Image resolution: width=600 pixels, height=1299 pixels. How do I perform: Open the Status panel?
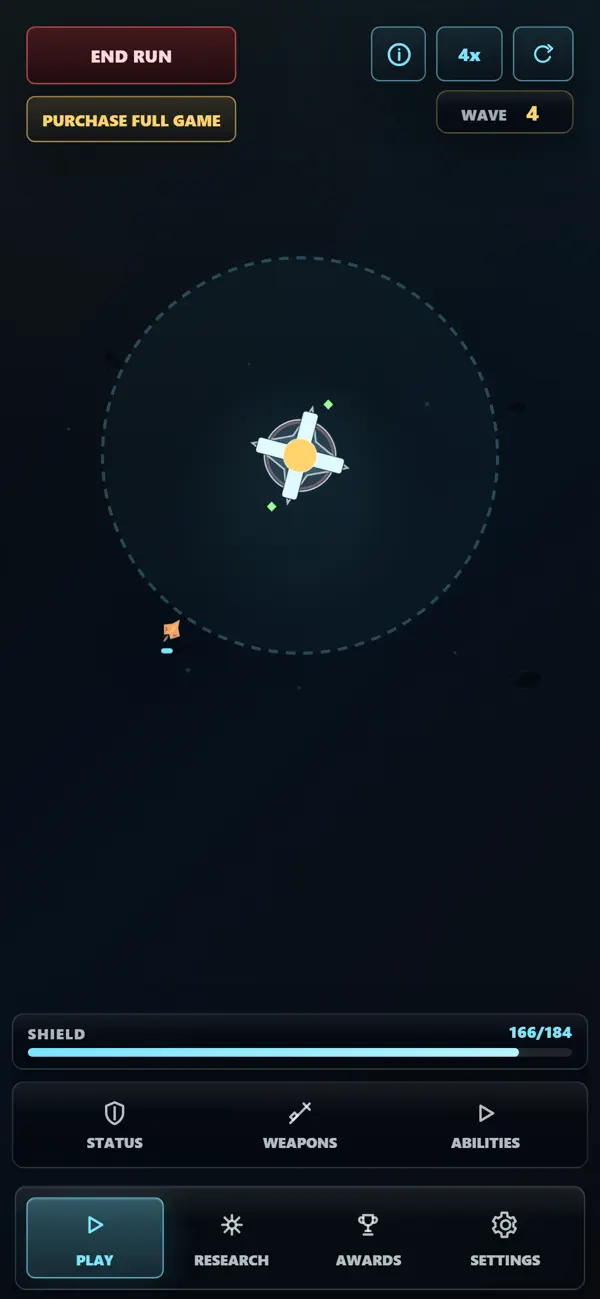tap(115, 1126)
